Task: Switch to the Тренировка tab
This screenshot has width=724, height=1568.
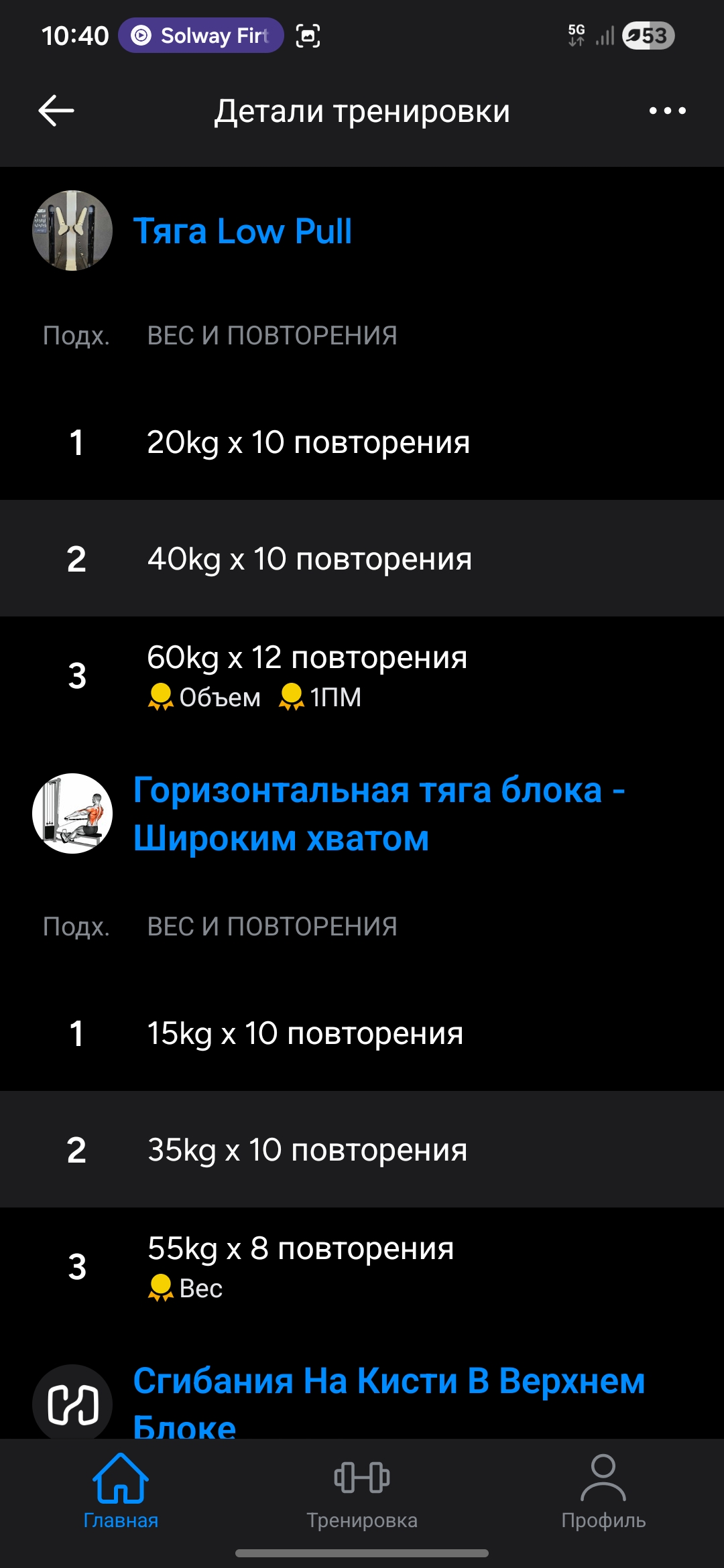Action: [362, 1489]
